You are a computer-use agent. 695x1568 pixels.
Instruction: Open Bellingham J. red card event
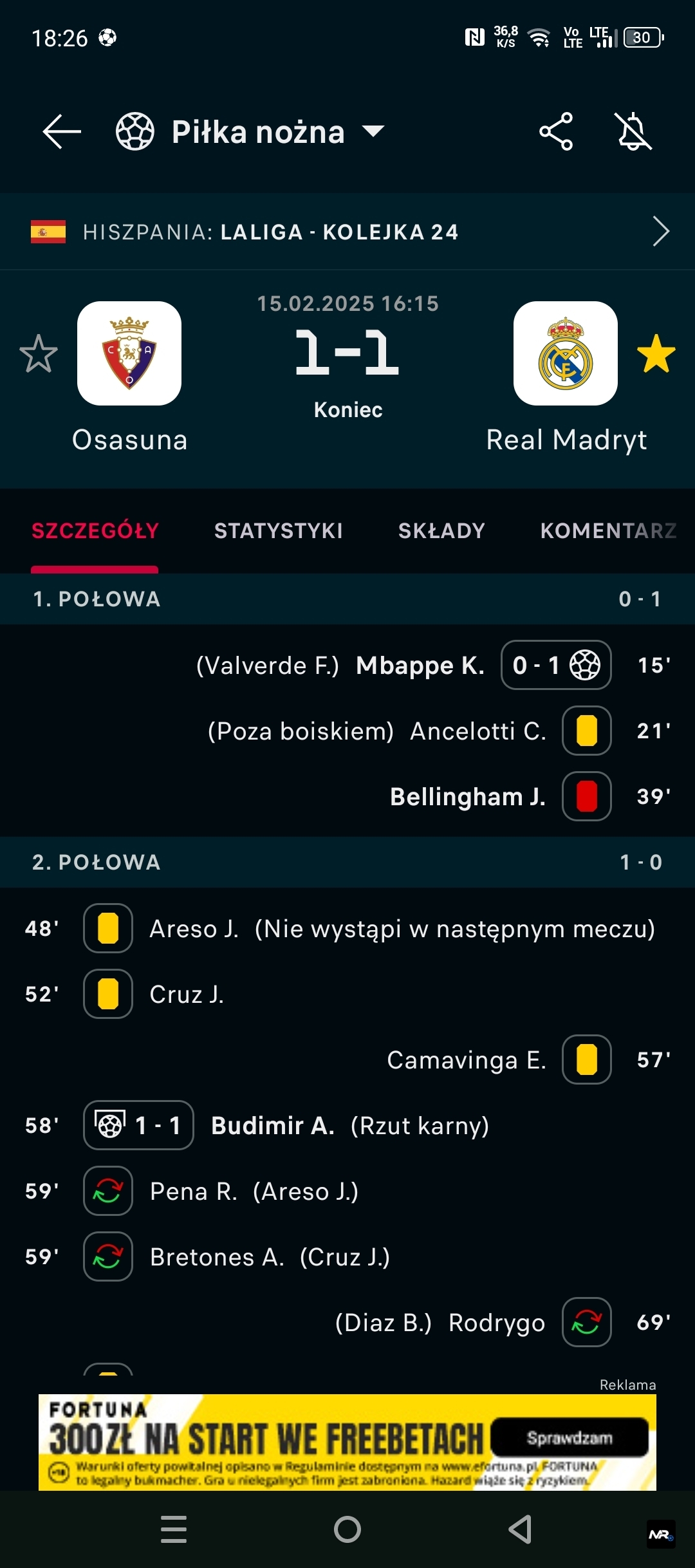tap(468, 797)
